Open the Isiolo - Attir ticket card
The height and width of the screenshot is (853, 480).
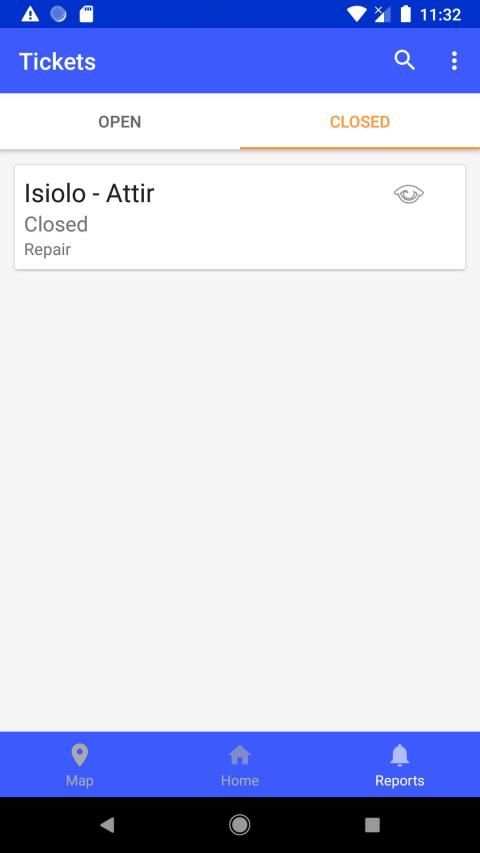pyautogui.click(x=240, y=217)
